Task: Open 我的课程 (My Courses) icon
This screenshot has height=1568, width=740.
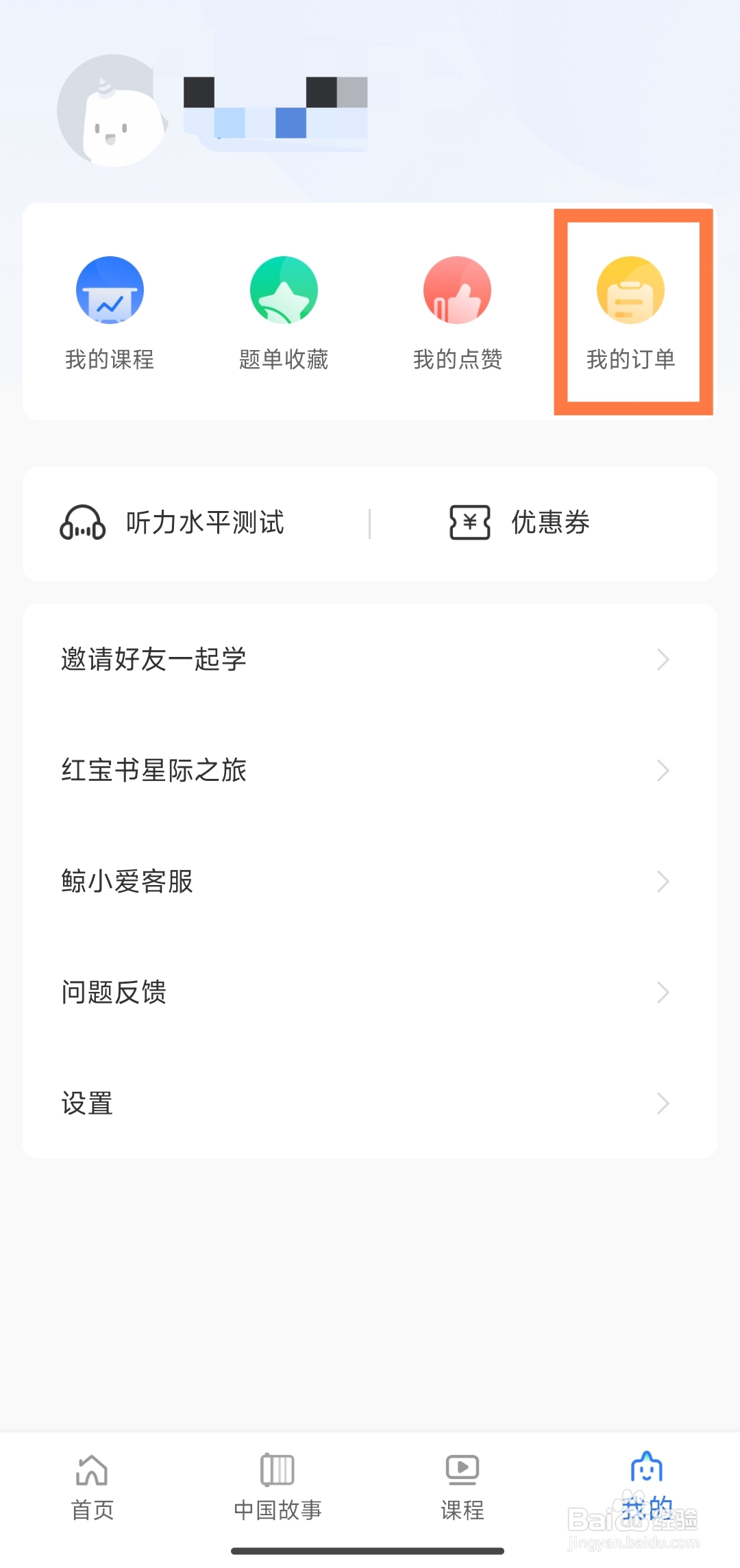Action: (x=108, y=290)
